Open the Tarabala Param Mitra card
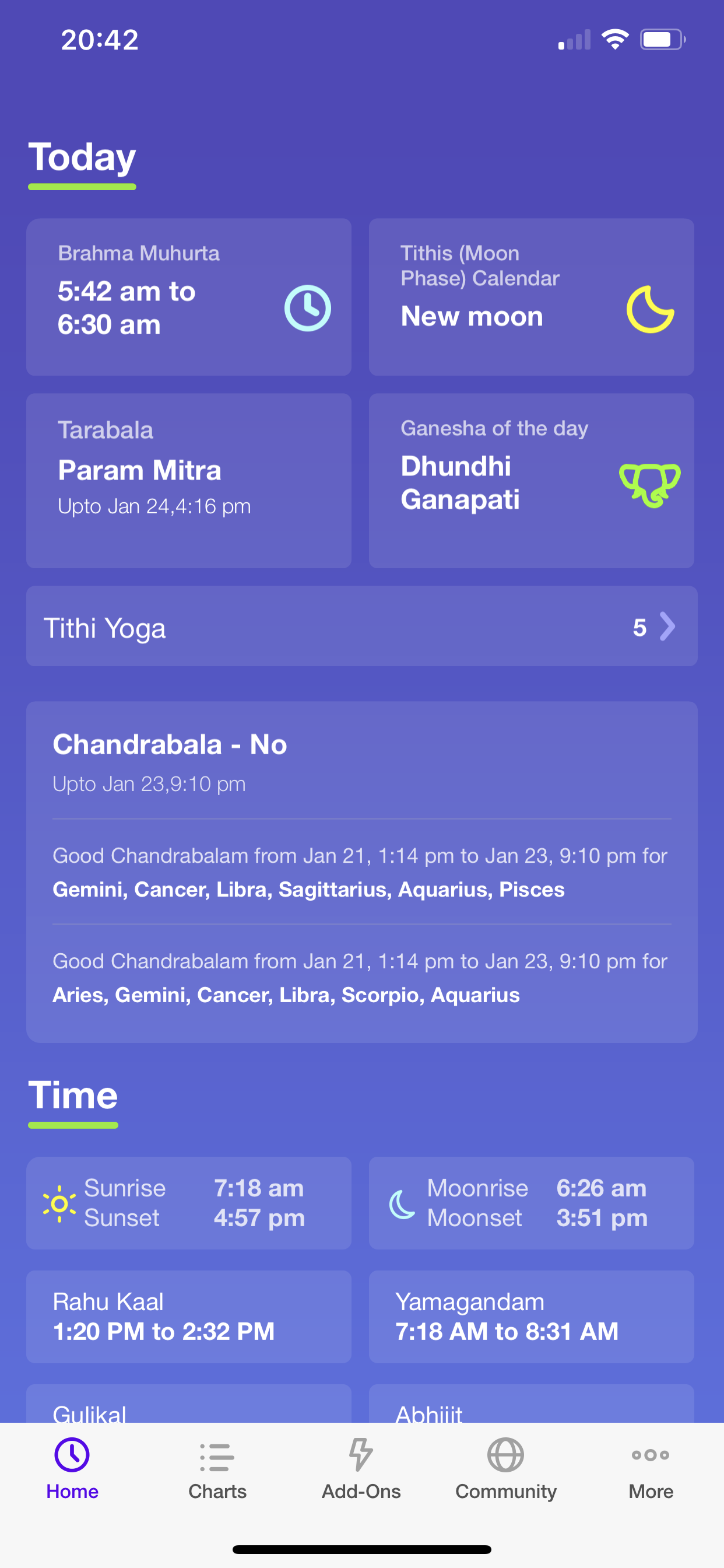The image size is (724, 1568). pyautogui.click(x=189, y=480)
